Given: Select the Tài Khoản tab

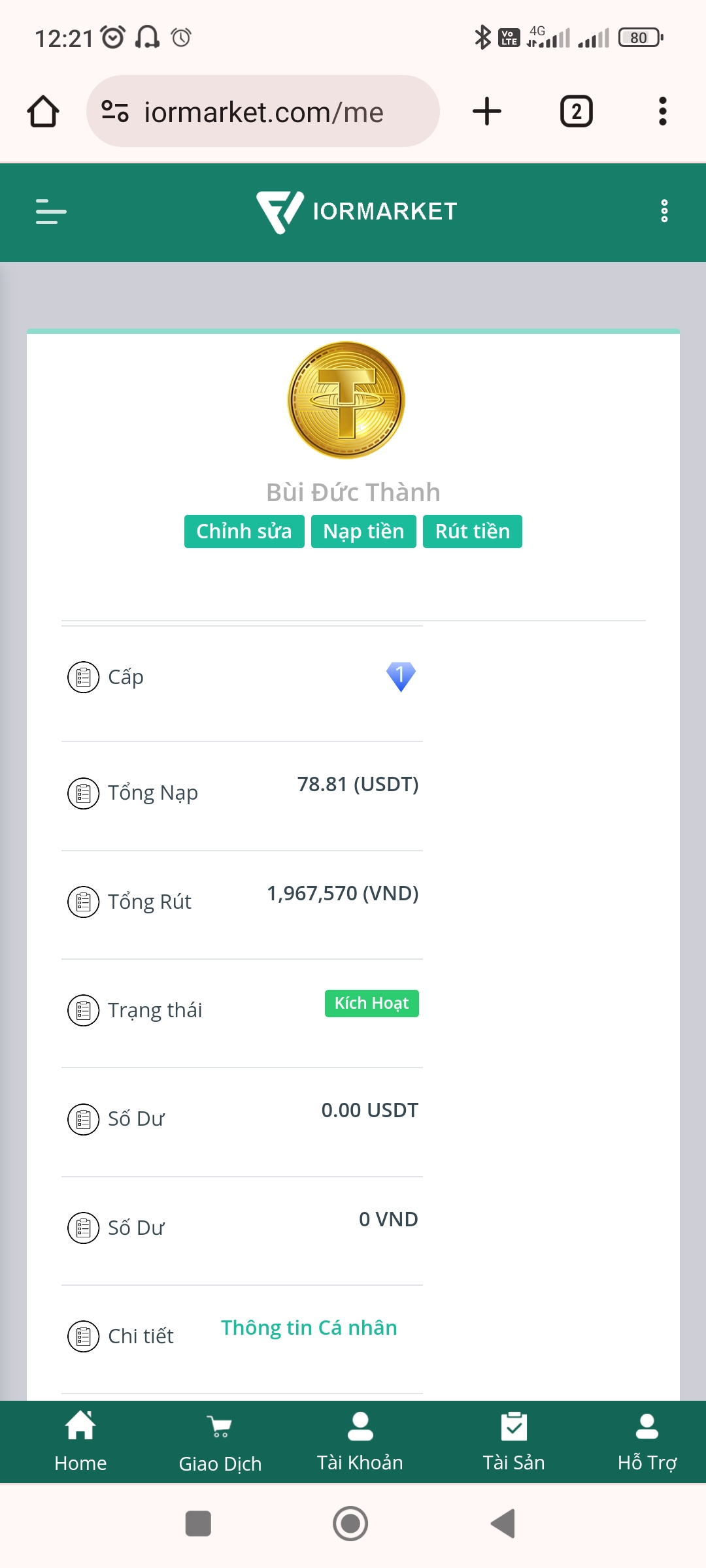Looking at the screenshot, I should tap(360, 1441).
